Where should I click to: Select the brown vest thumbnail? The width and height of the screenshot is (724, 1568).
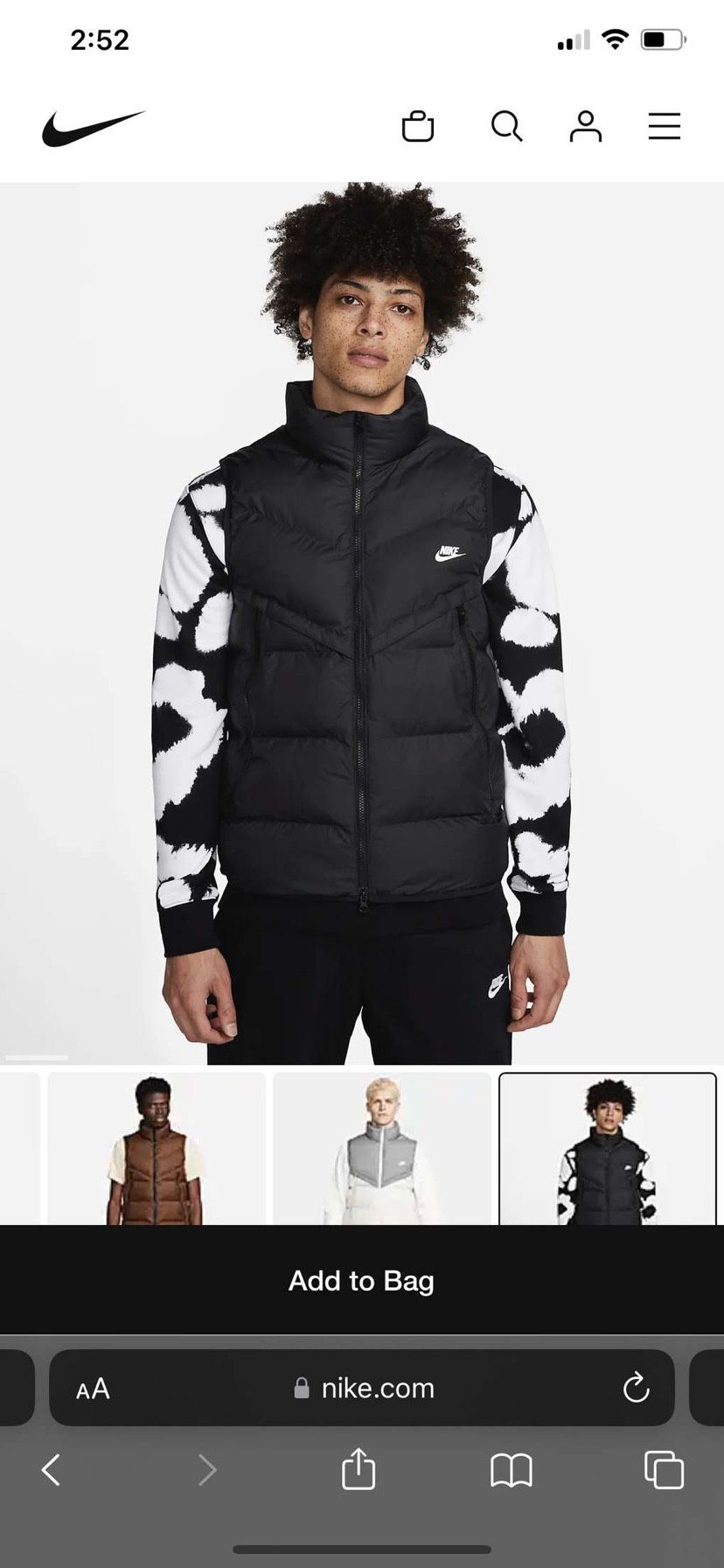pos(156,1148)
